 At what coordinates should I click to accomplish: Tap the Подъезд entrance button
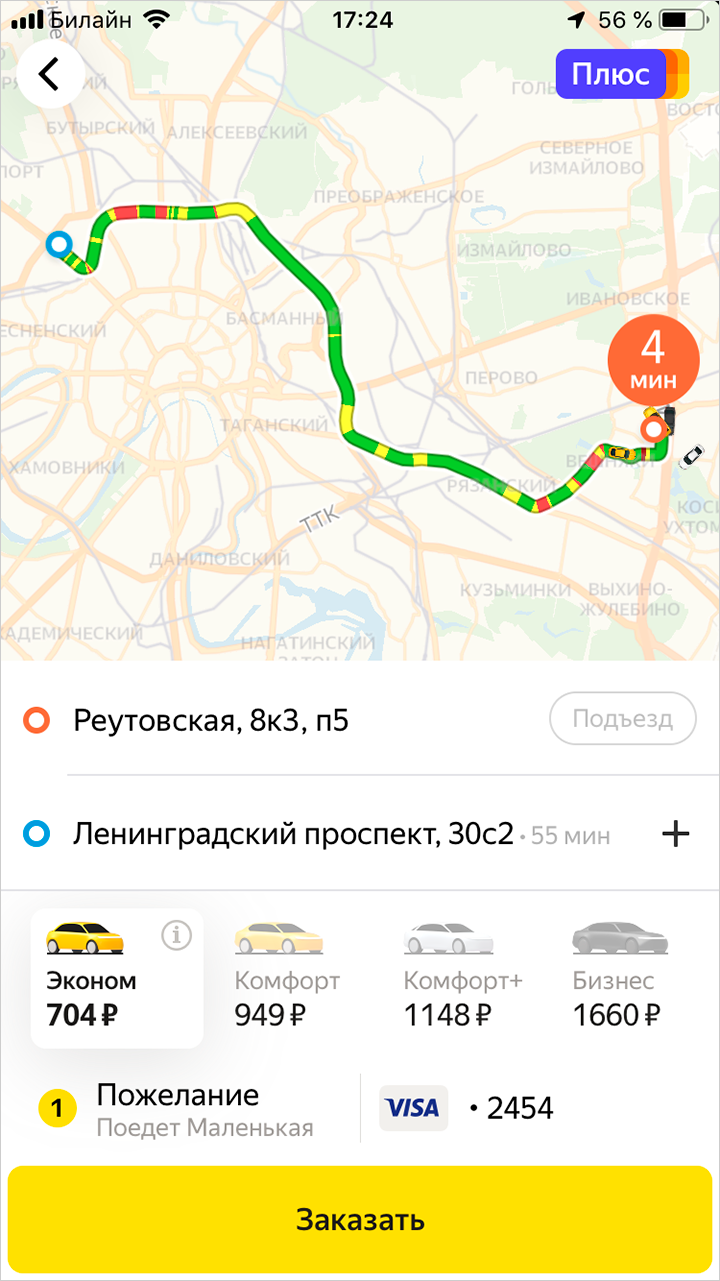coord(622,718)
